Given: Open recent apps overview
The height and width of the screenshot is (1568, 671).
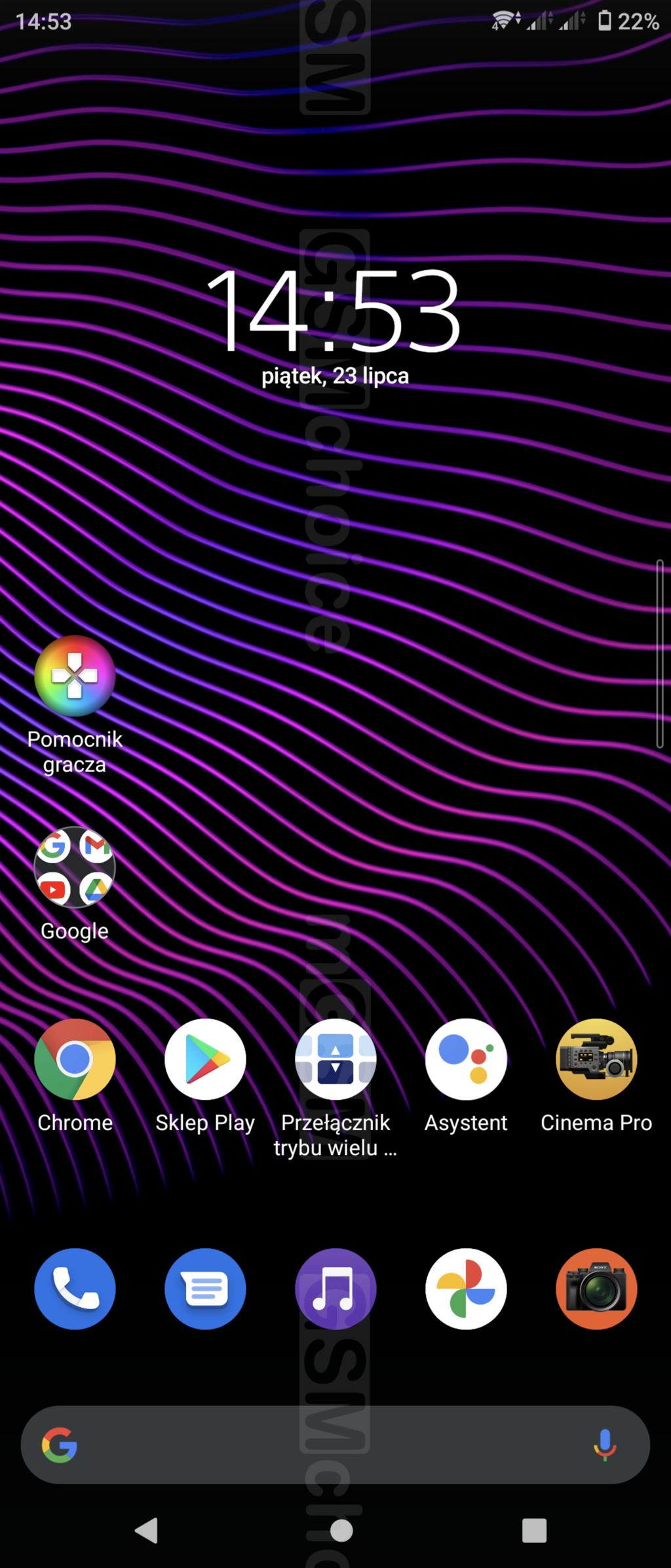Looking at the screenshot, I should (534, 1531).
